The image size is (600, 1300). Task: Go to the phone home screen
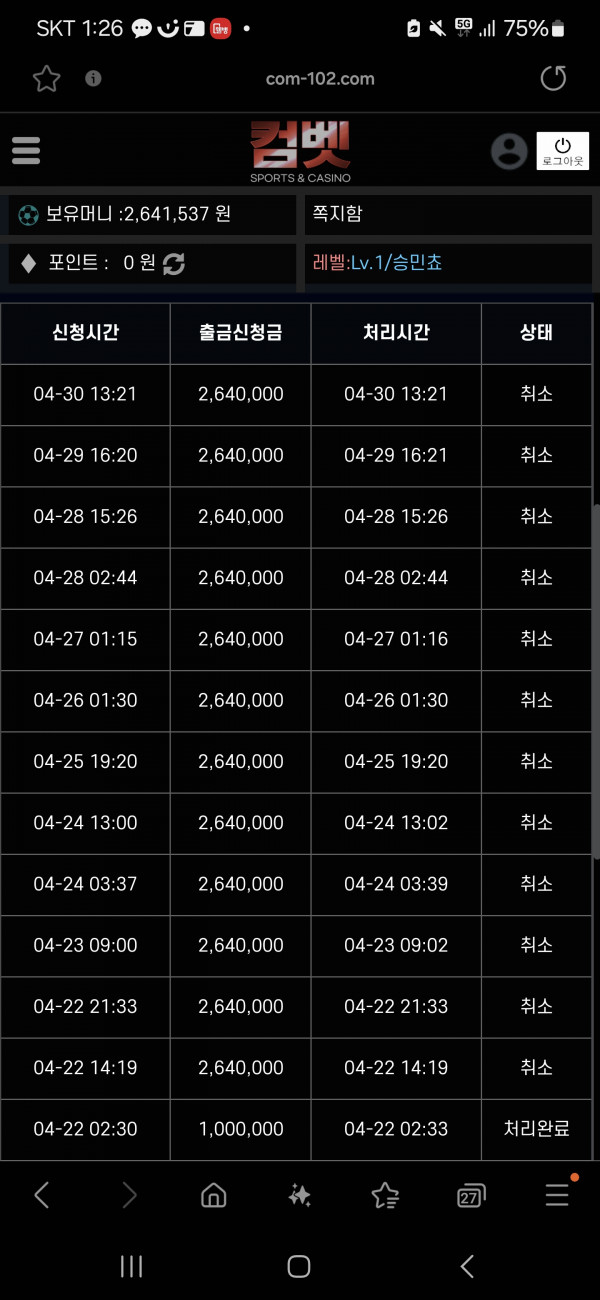[299, 1267]
